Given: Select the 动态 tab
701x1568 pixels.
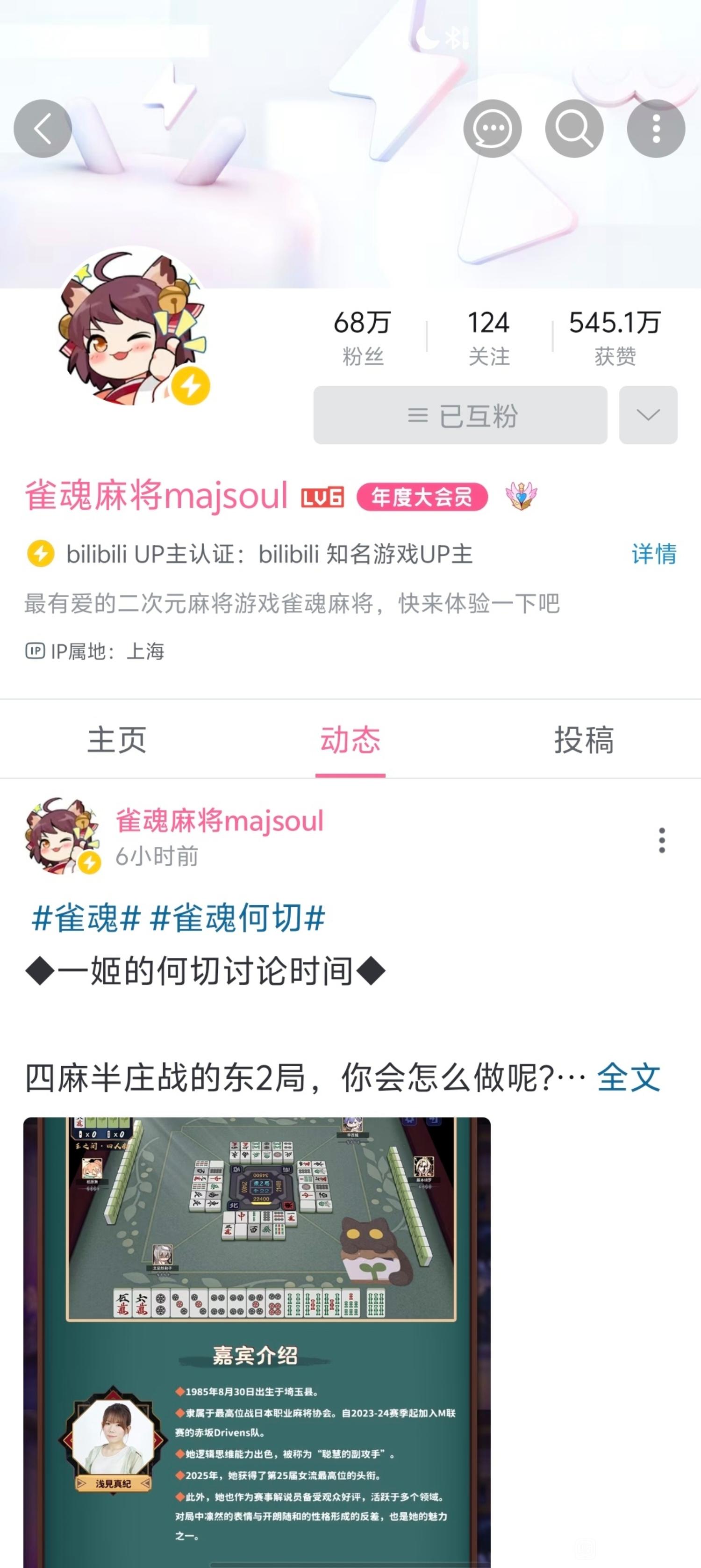Looking at the screenshot, I should (x=350, y=739).
